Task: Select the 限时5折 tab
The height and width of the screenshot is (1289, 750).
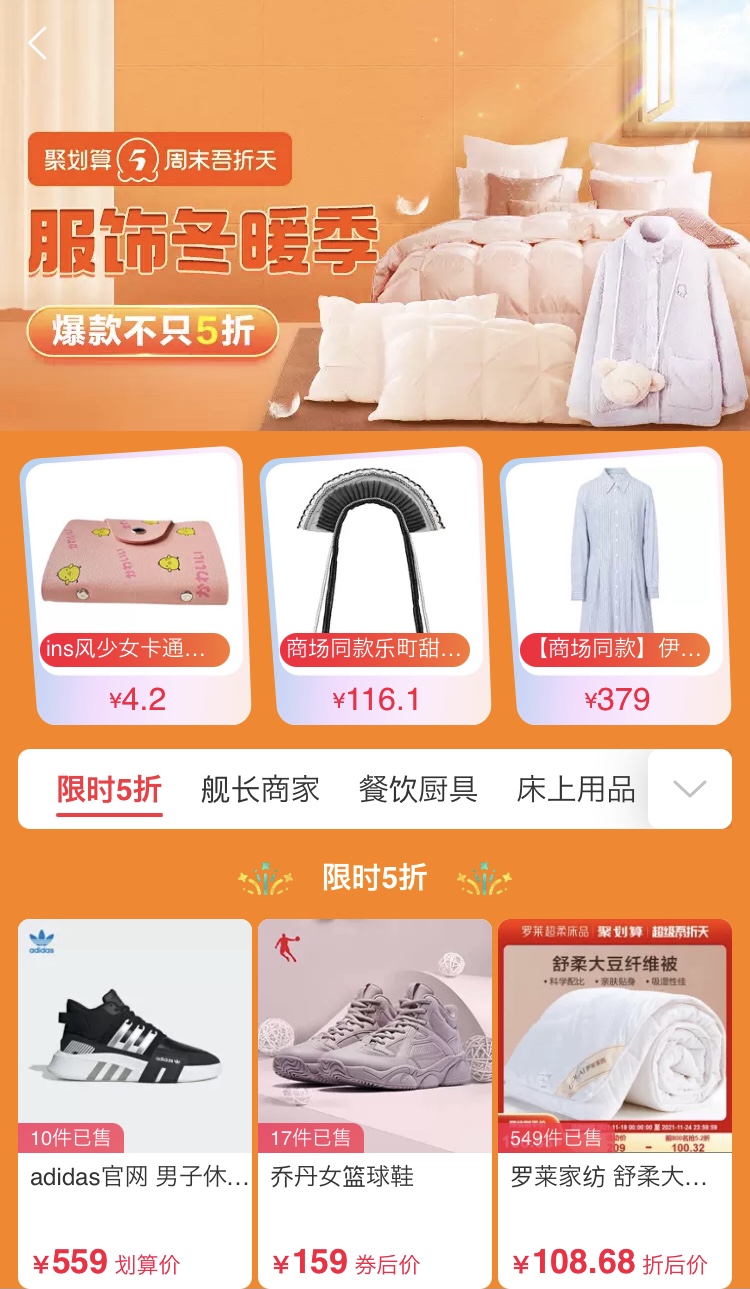Action: pos(109,789)
